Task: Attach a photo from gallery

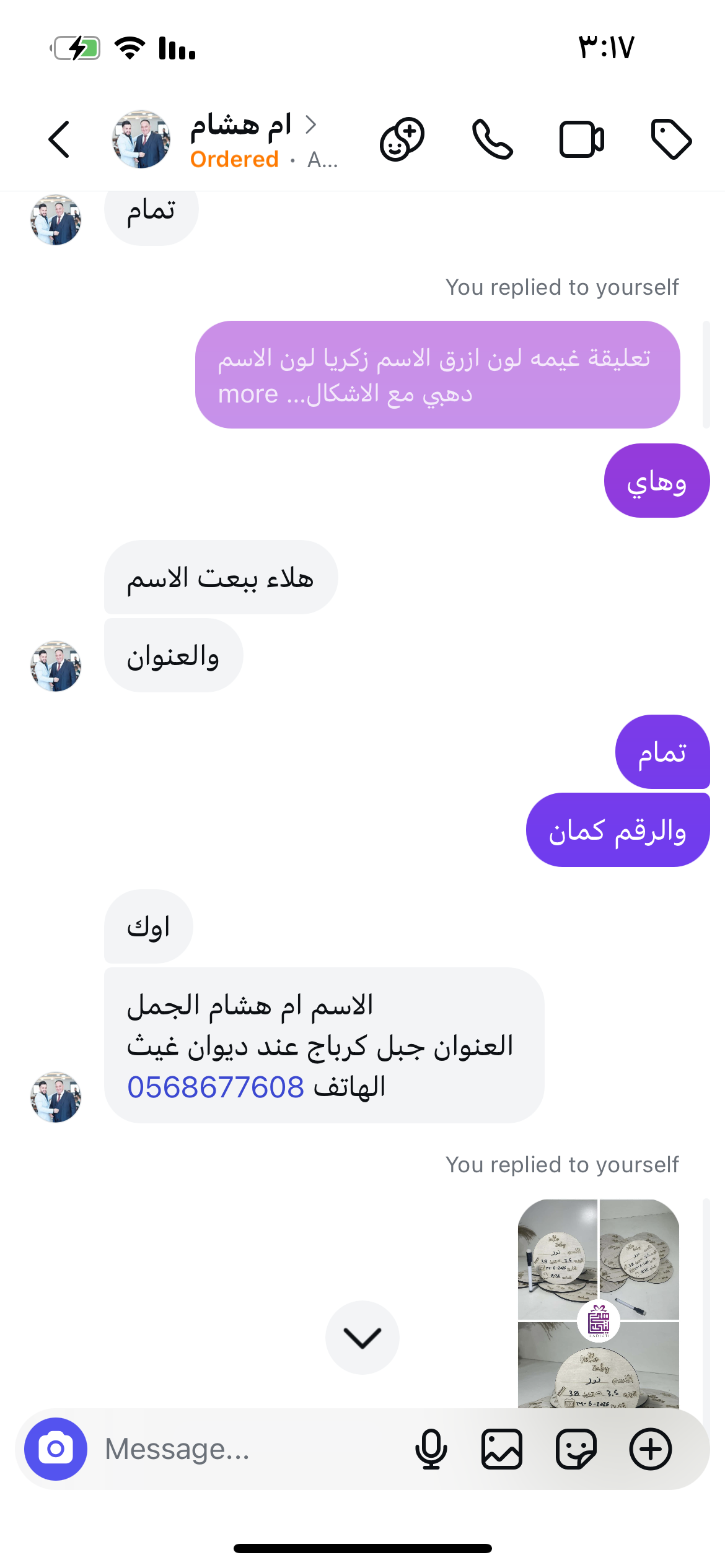Action: (501, 1449)
